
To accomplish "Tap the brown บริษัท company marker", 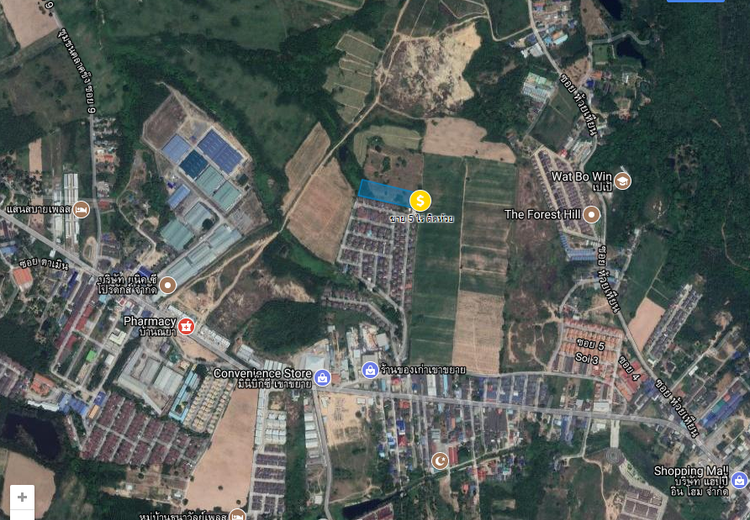I will point(167,285).
